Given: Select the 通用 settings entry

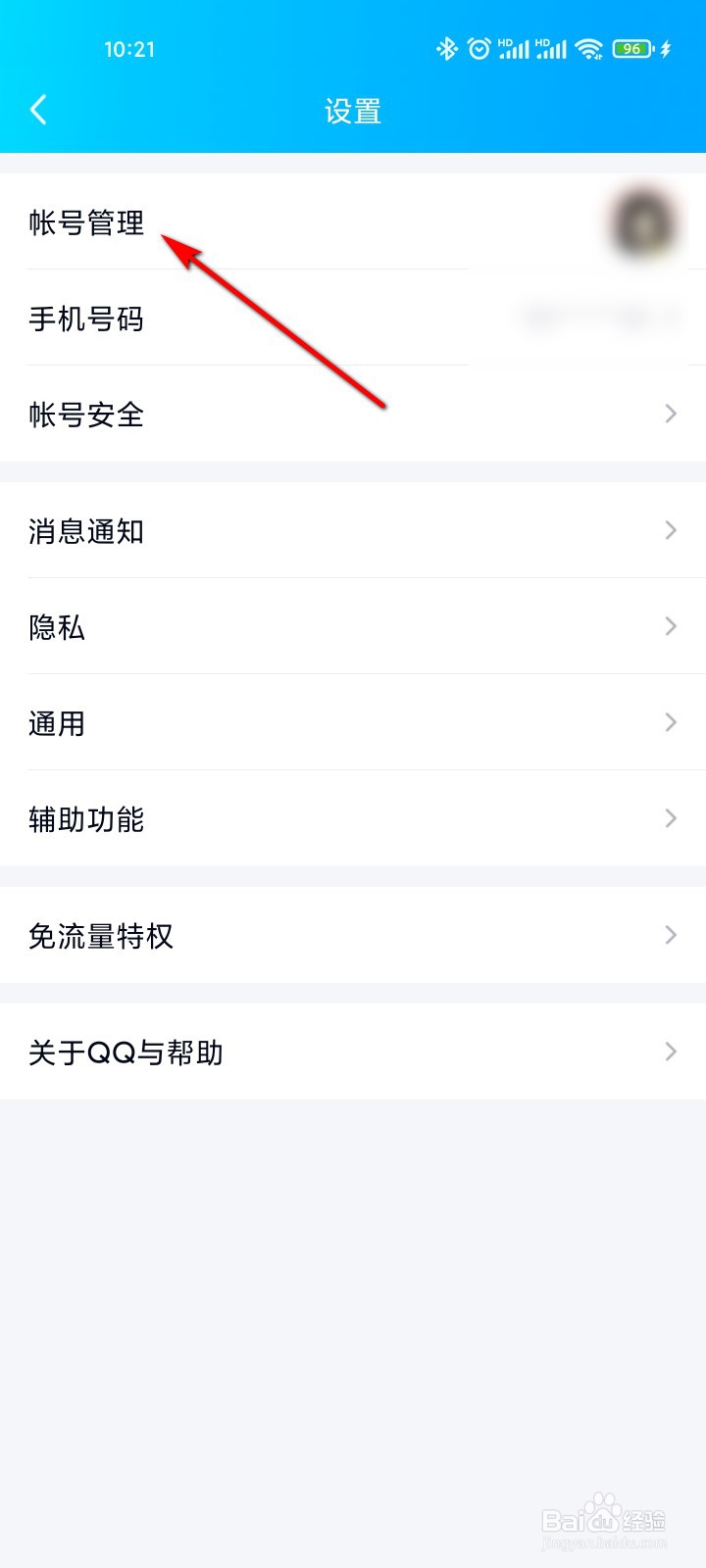Looking at the screenshot, I should coord(56,722).
